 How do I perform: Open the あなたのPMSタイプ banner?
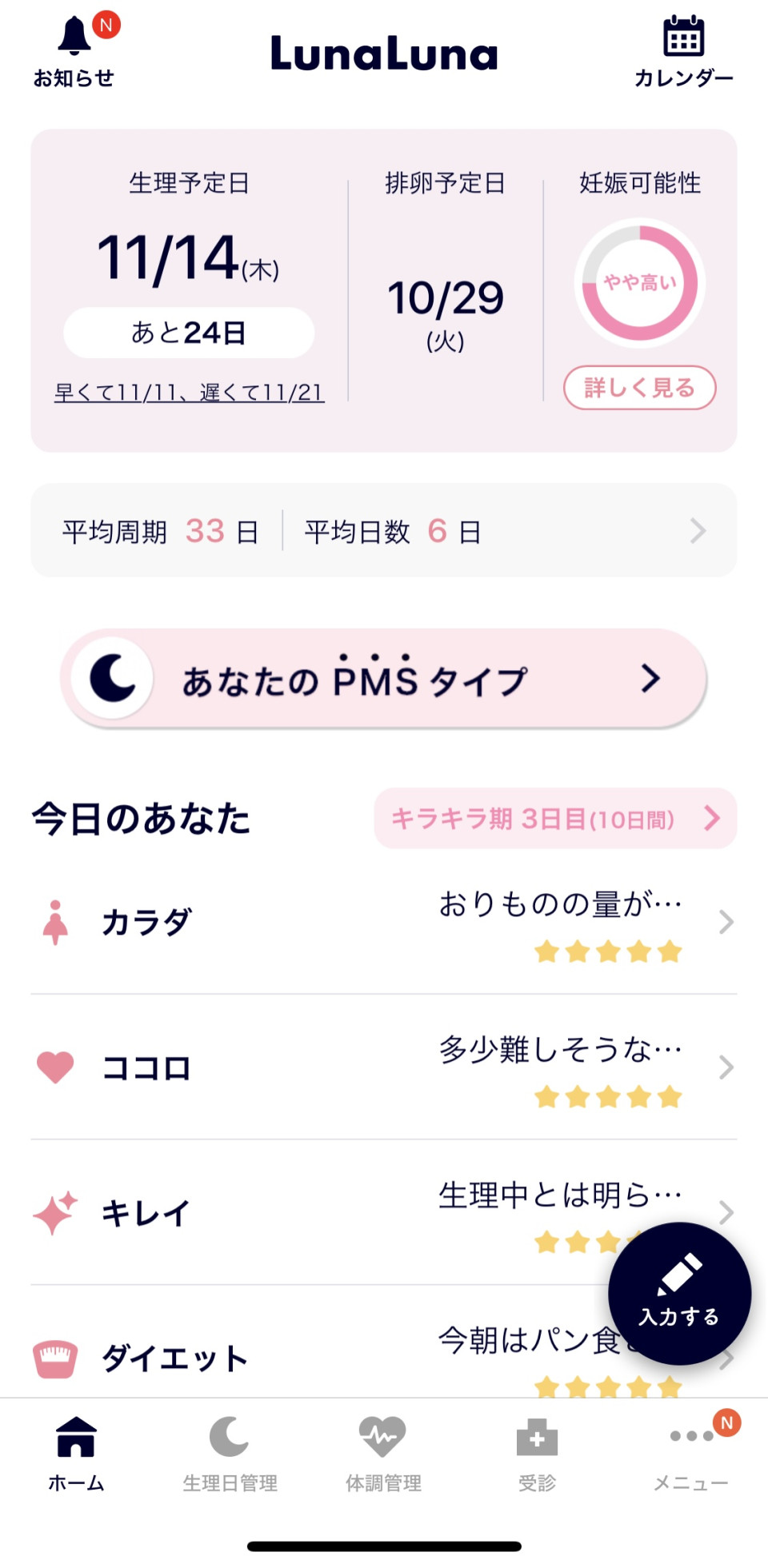[x=383, y=679]
